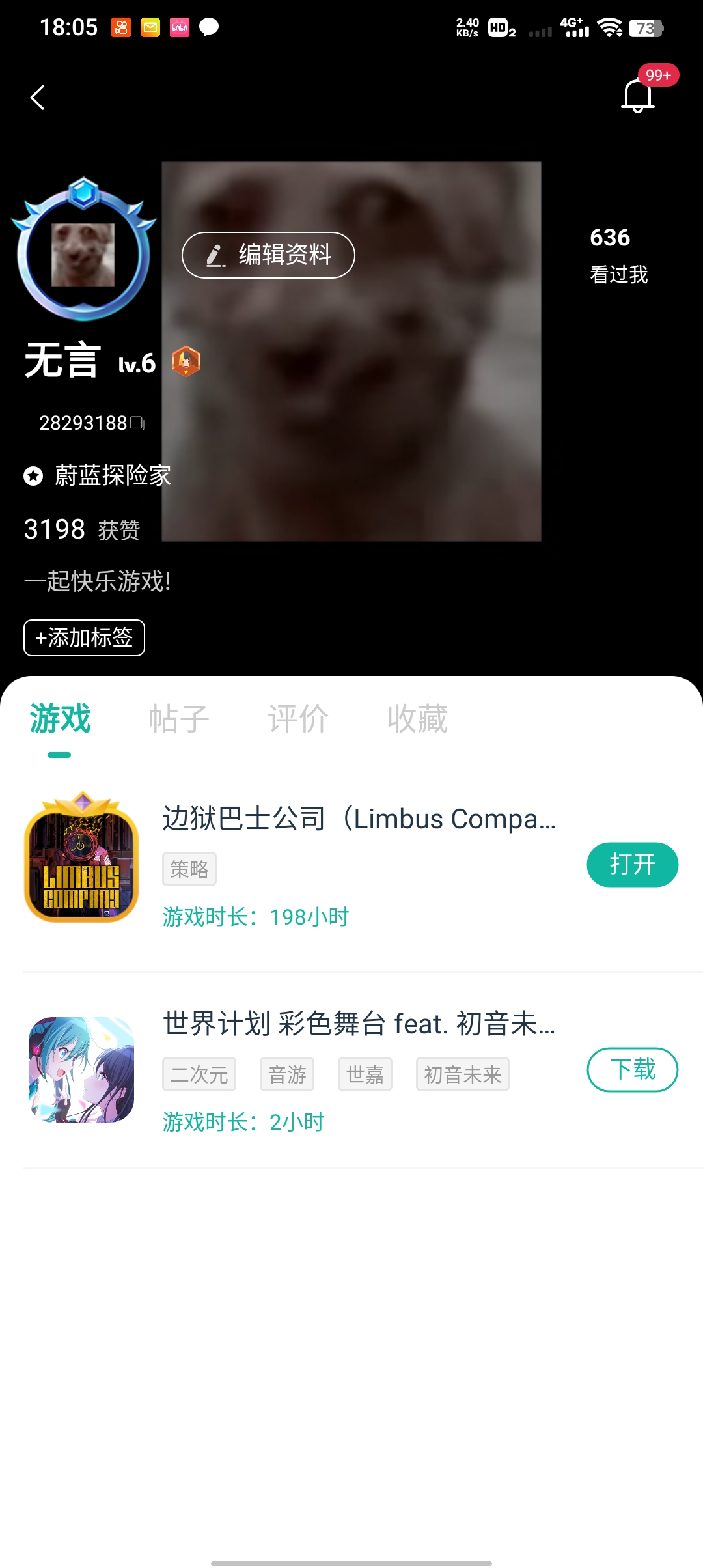This screenshot has height=1568, width=703.
Task: Tap the 音游 tag chip
Action: (x=287, y=1074)
